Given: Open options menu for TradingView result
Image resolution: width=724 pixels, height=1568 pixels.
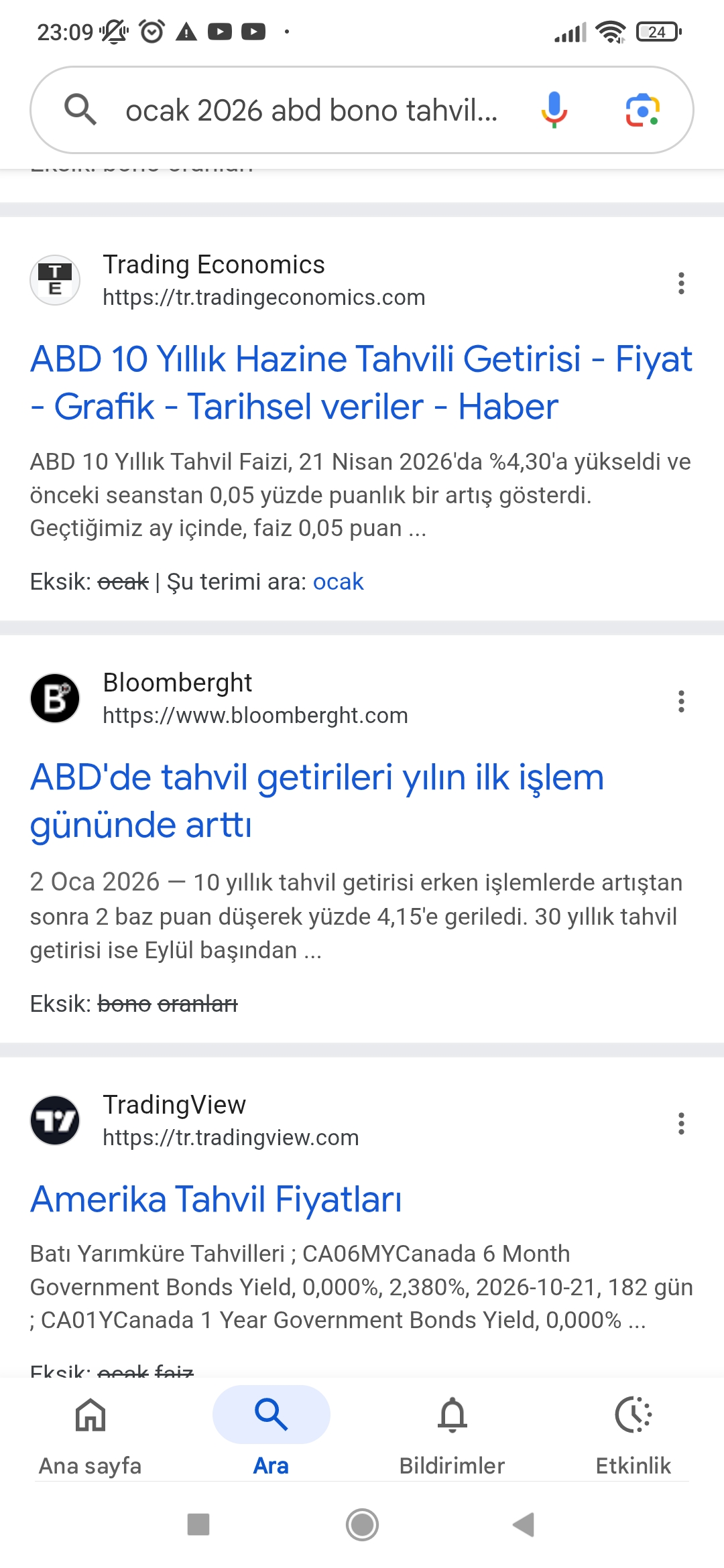Looking at the screenshot, I should 681,1124.
